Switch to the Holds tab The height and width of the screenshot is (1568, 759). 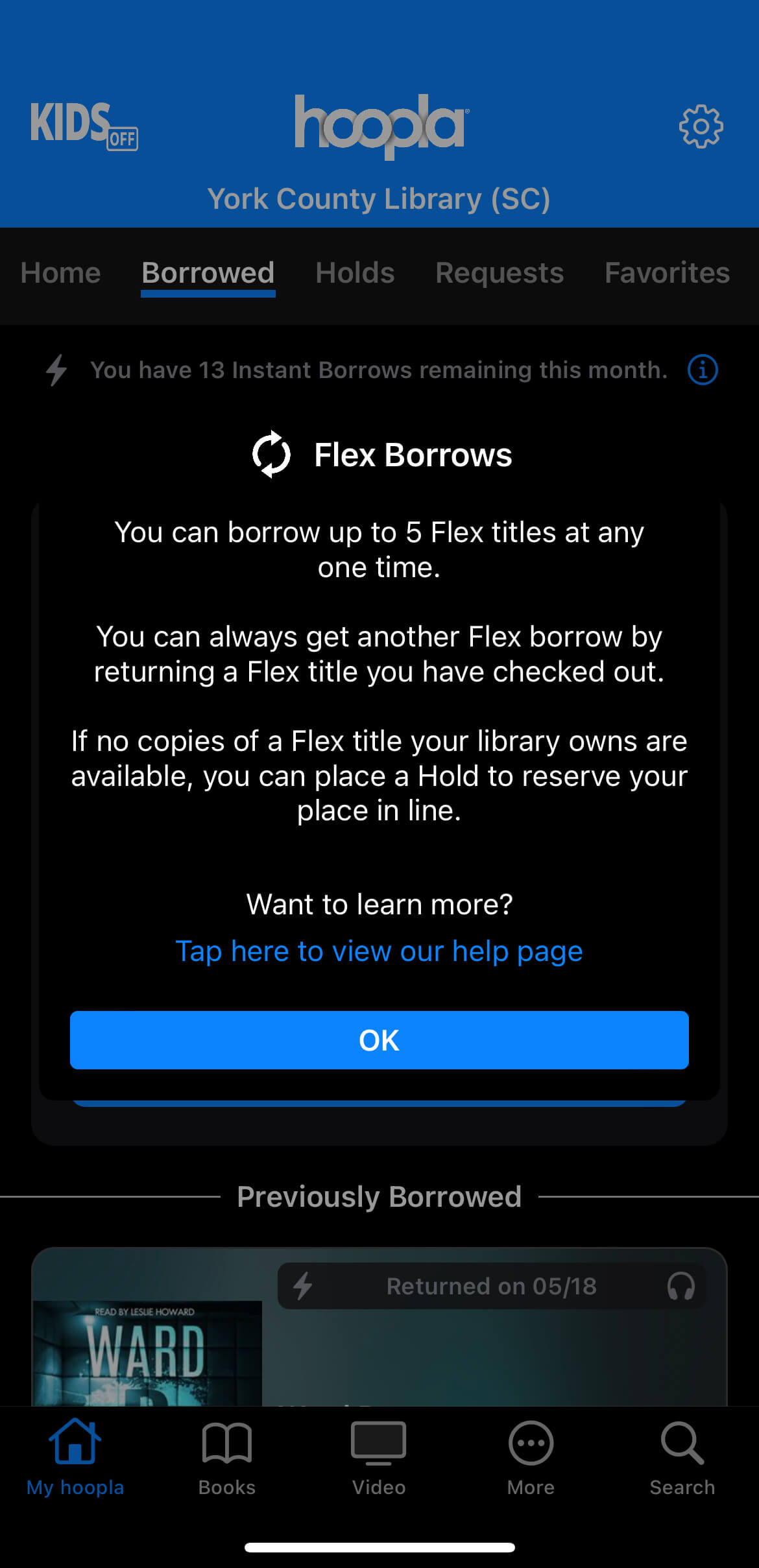(355, 273)
